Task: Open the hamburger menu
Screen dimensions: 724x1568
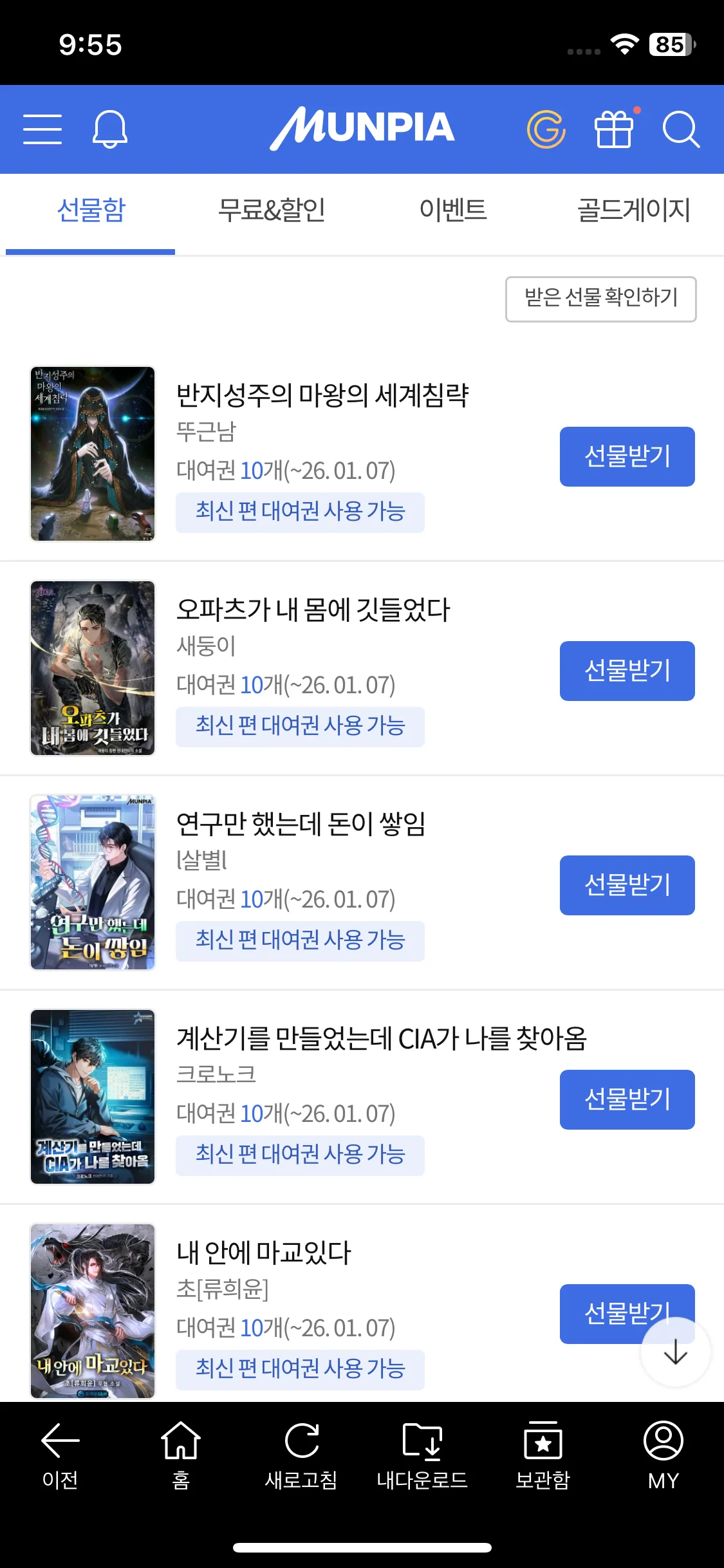Action: point(42,129)
